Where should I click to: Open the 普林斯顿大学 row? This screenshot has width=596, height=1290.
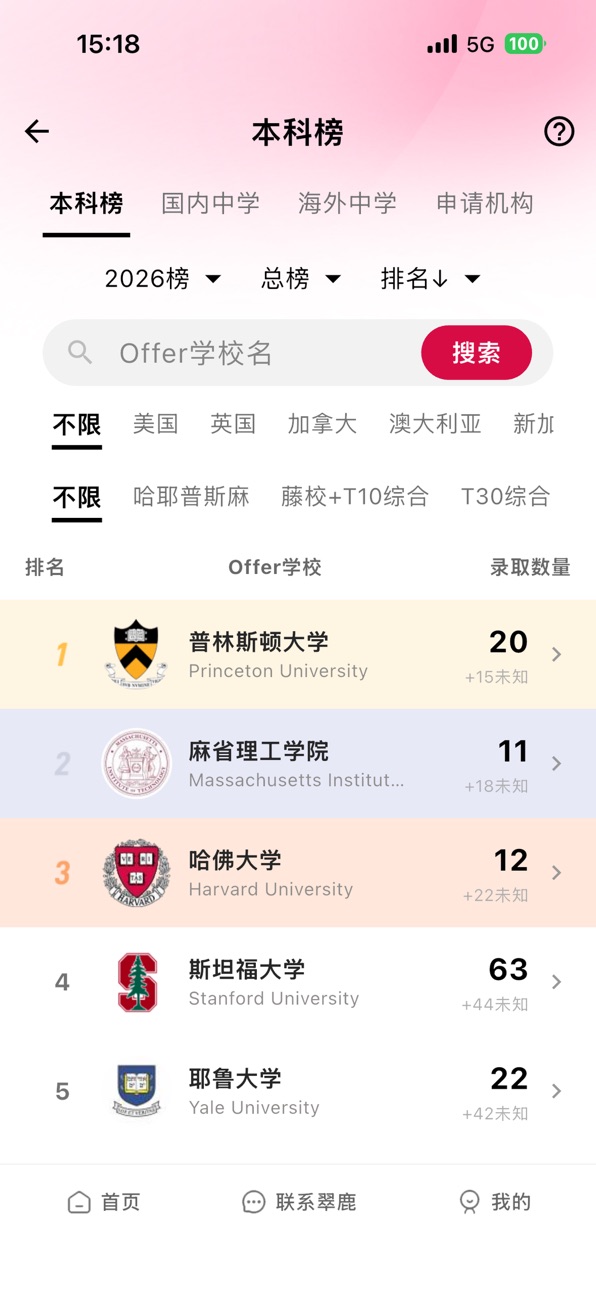click(298, 655)
